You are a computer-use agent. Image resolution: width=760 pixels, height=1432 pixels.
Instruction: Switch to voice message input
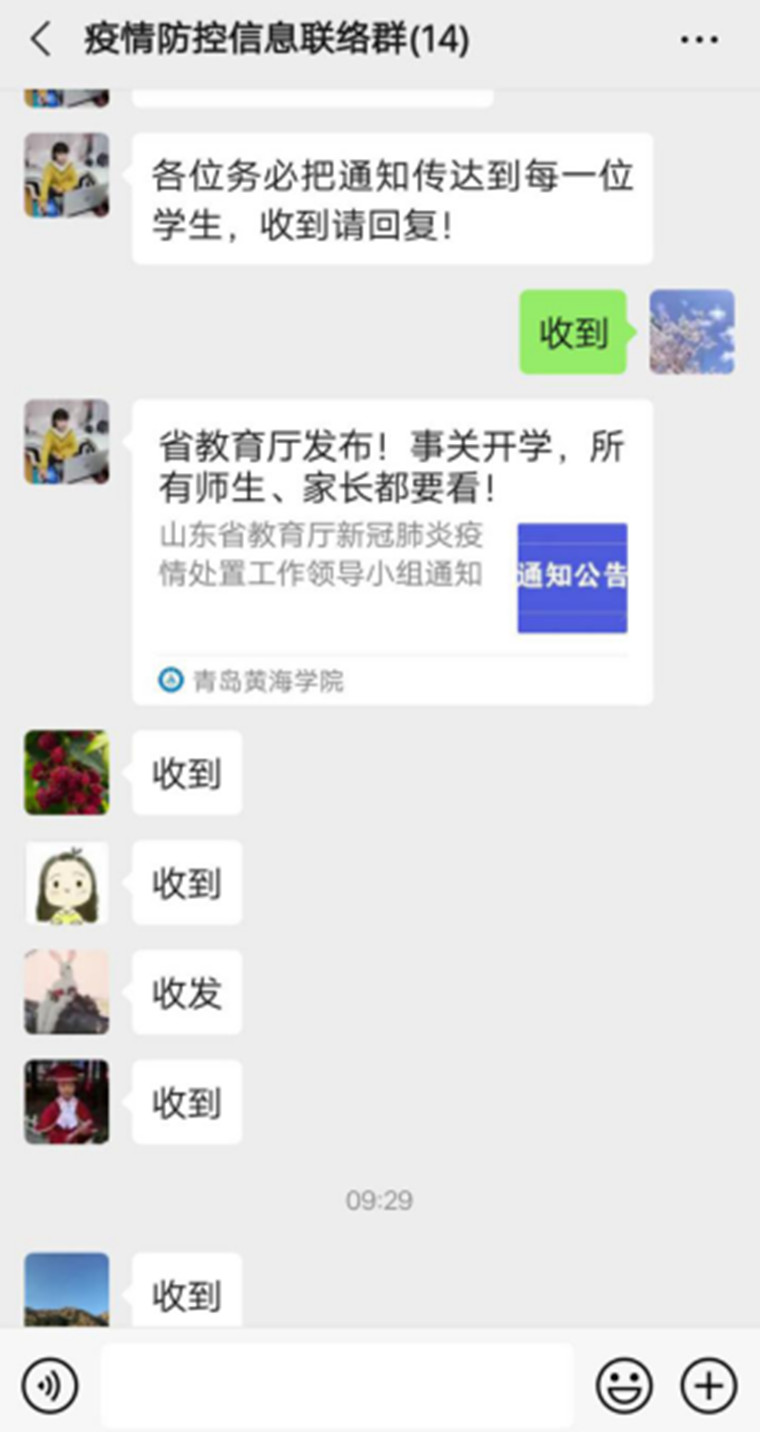(49, 1386)
